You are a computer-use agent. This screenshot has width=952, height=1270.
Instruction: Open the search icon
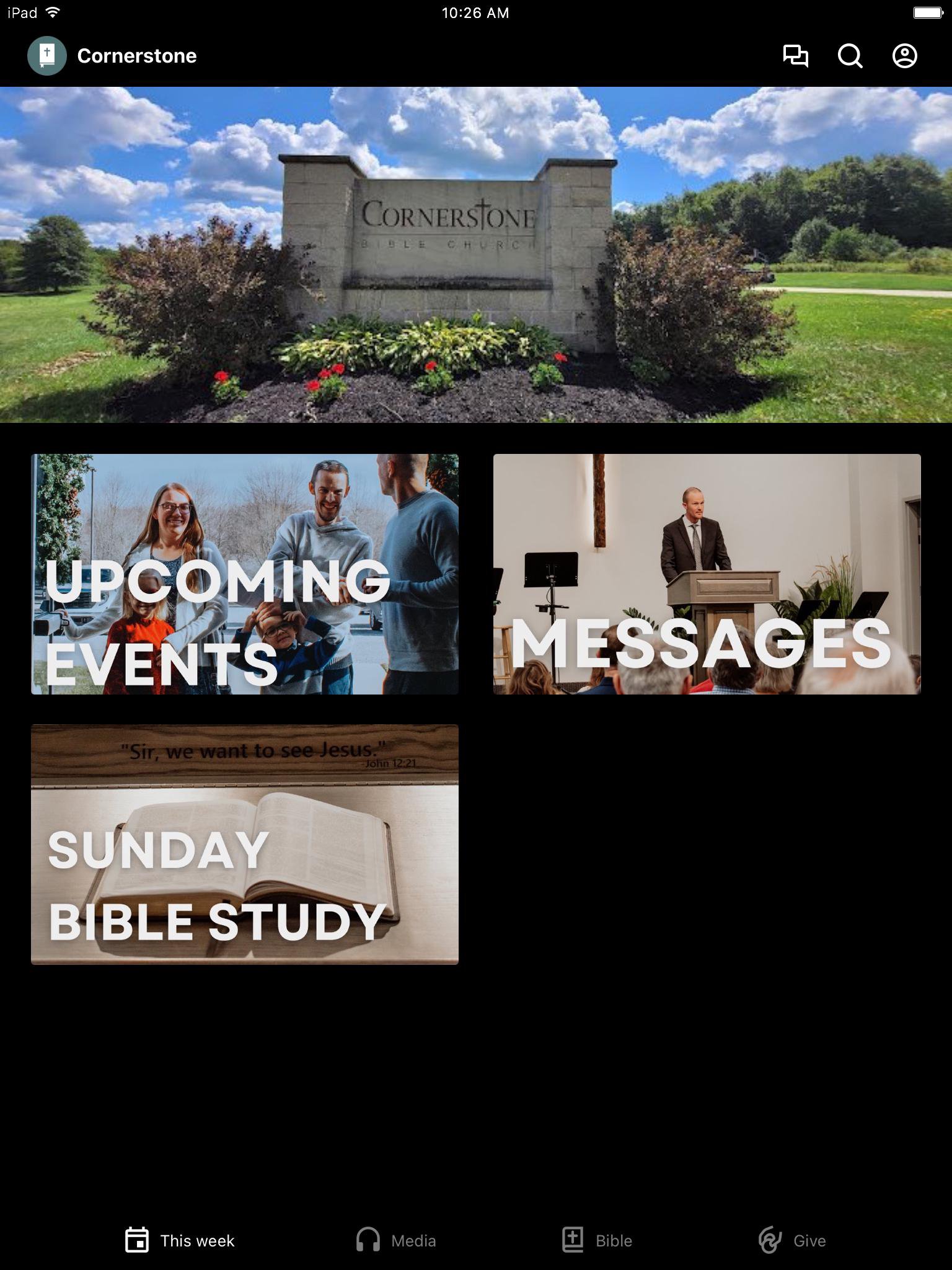pos(850,56)
